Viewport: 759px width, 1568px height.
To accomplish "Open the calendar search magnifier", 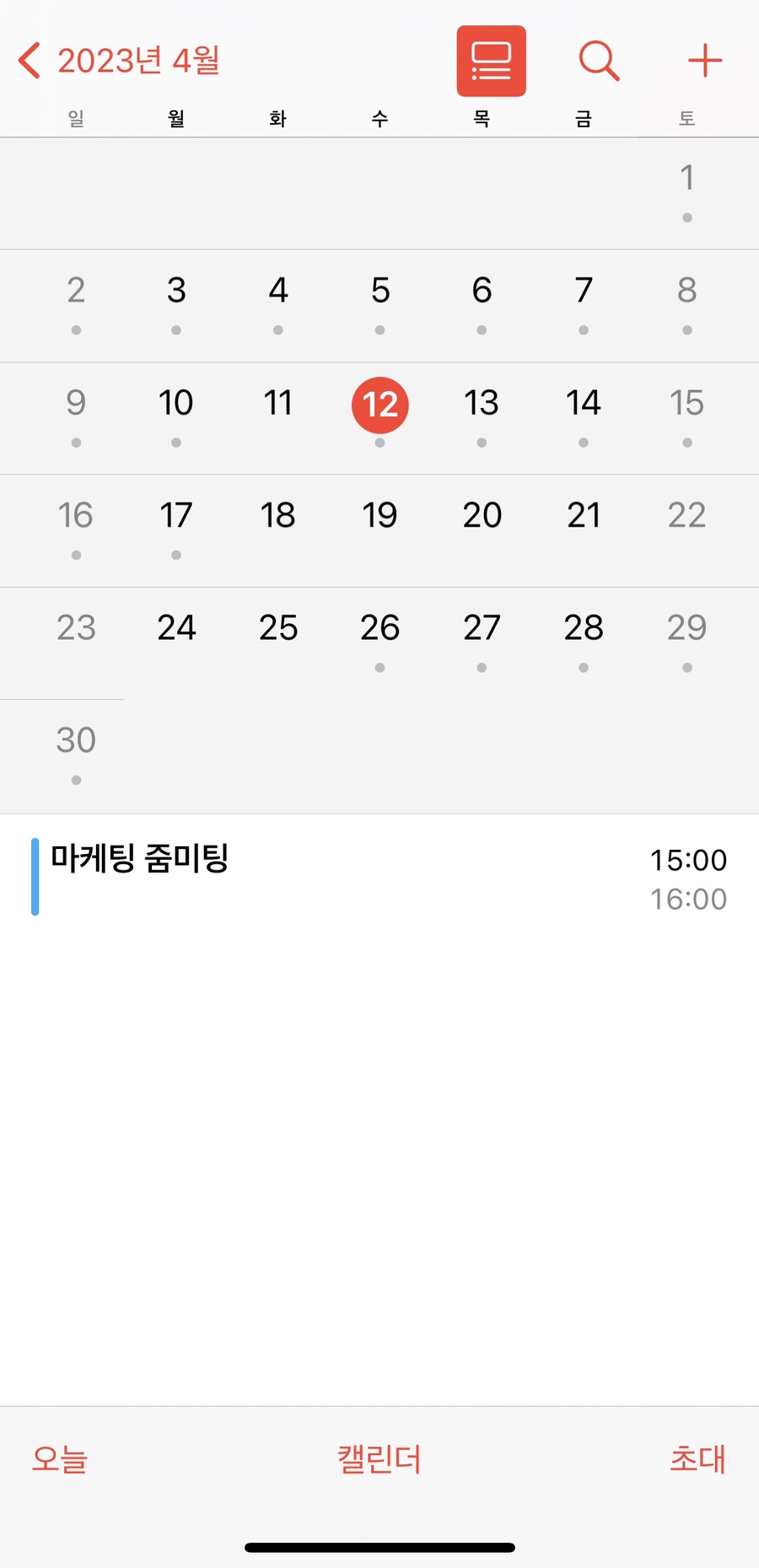I will (599, 61).
